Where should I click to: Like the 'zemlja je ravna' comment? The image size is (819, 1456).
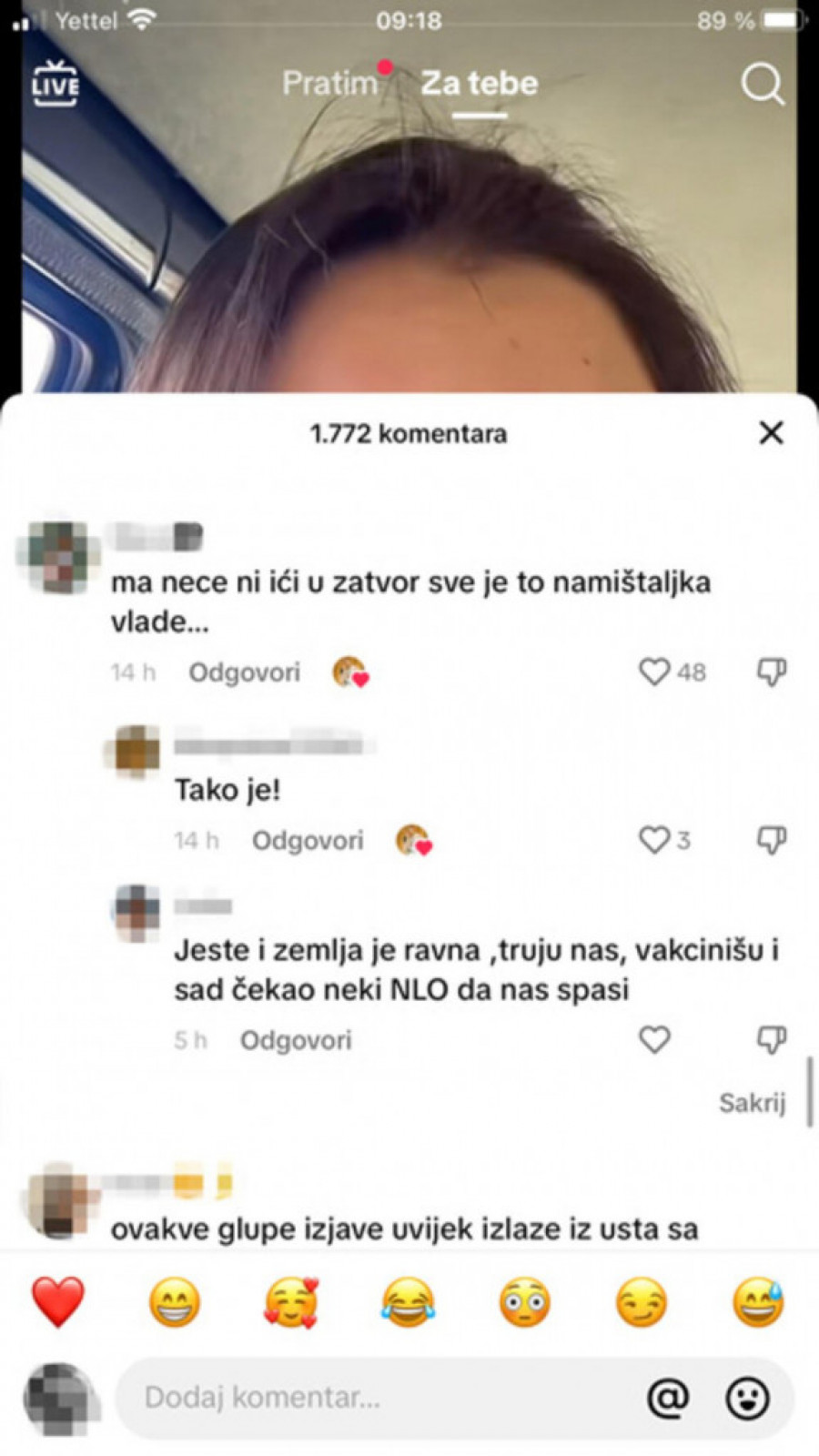(654, 1040)
